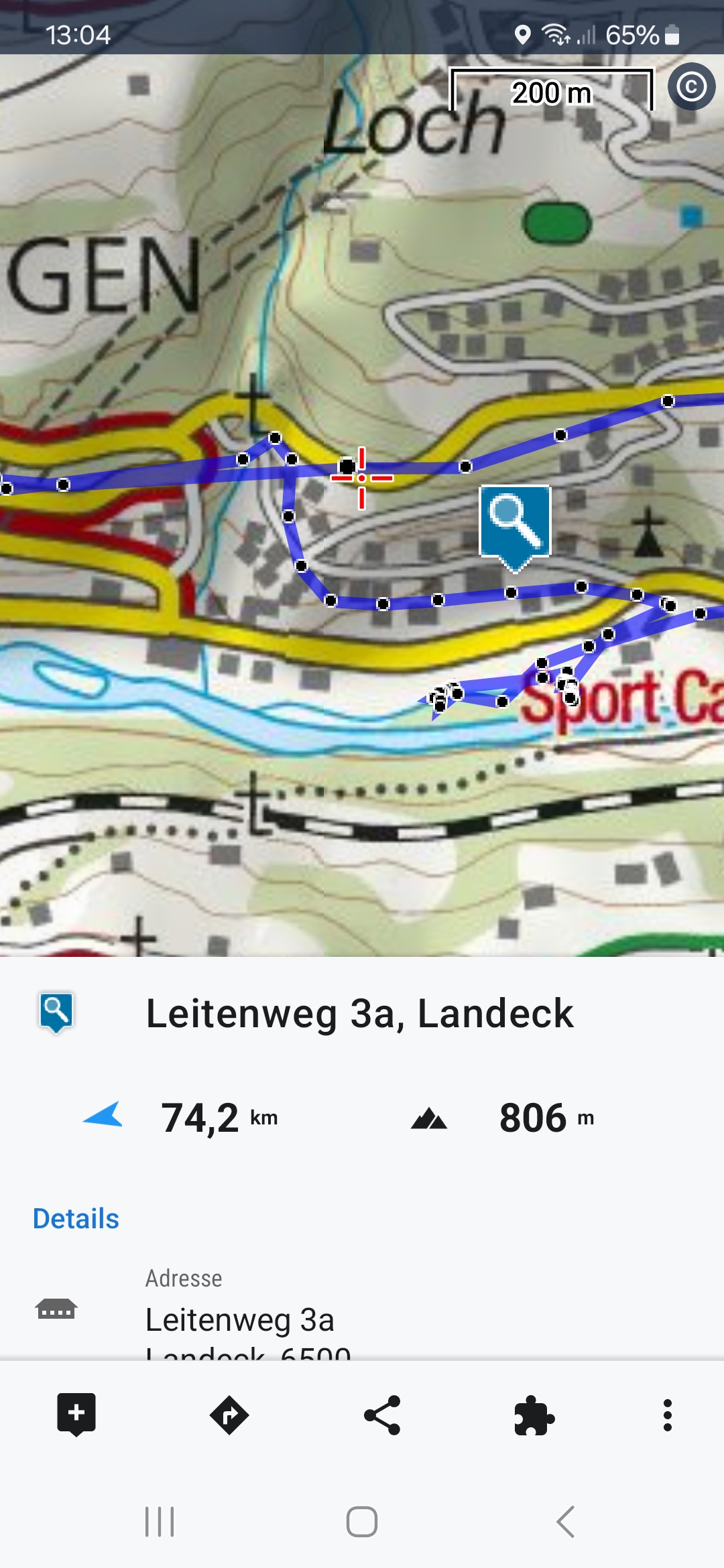Share this location
The image size is (724, 1568).
[x=382, y=1415]
